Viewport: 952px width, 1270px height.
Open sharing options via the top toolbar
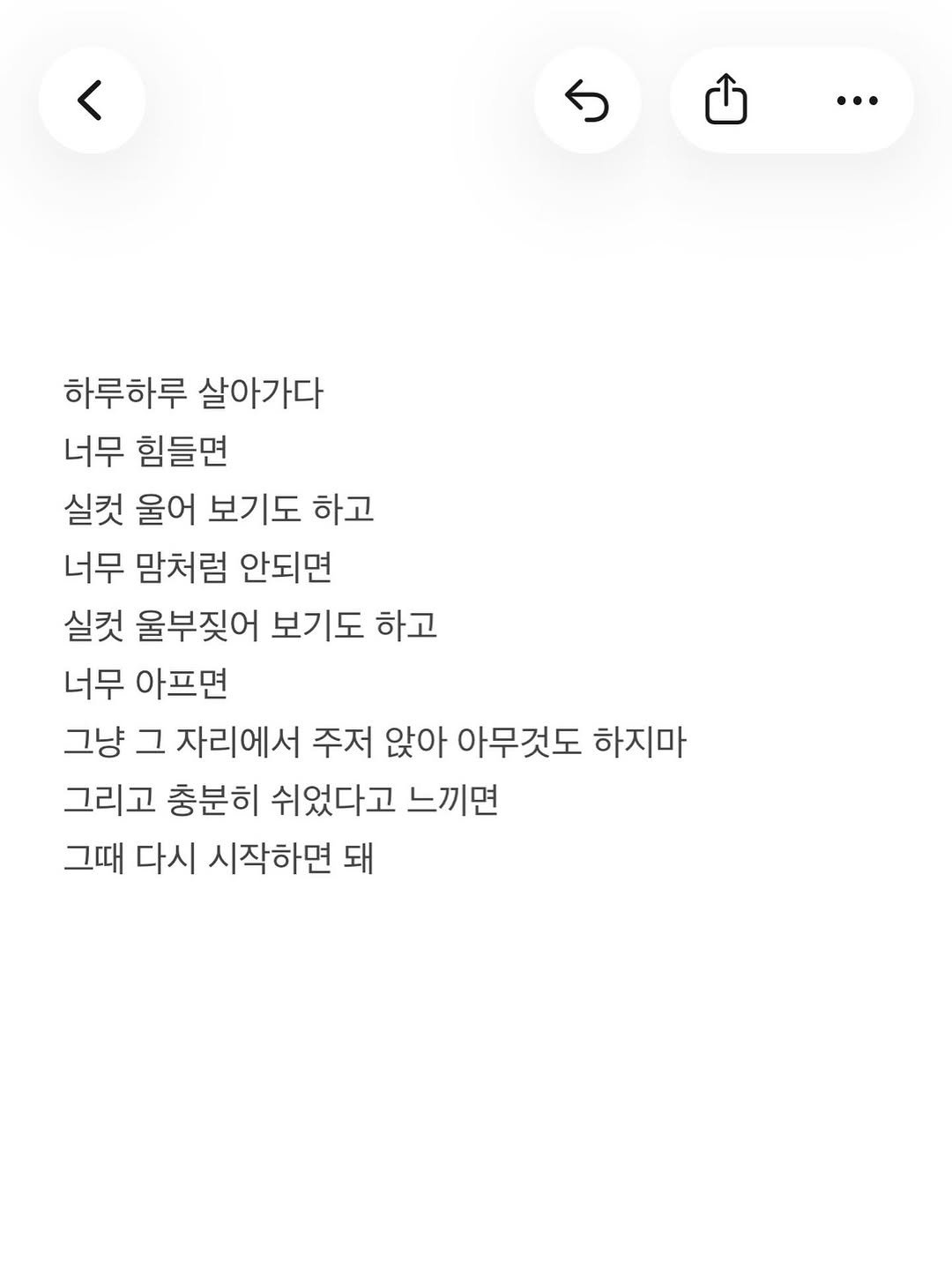point(726,100)
